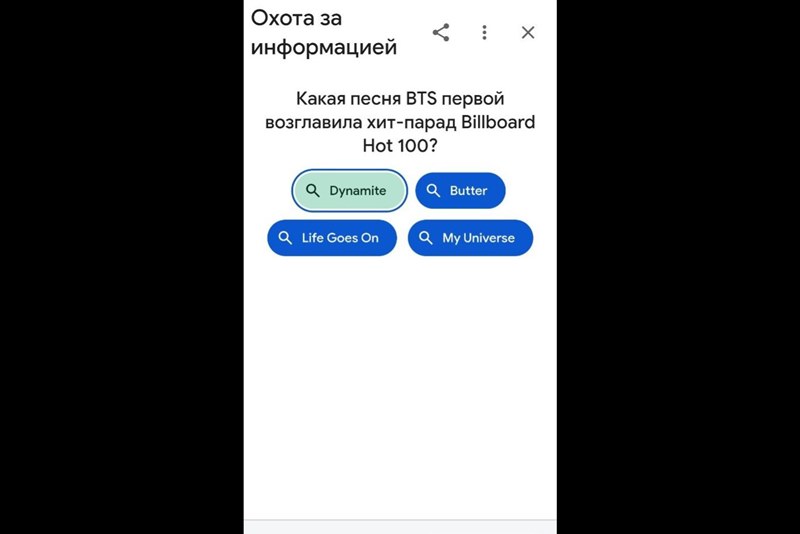800x534 pixels.
Task: Select the Dynamite answer chip
Action: point(349,191)
